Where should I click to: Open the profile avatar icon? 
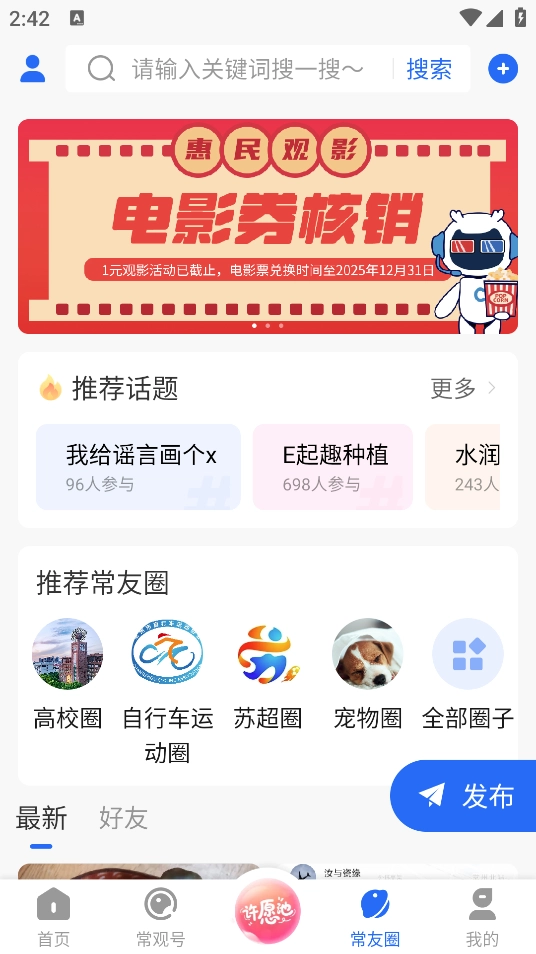click(x=33, y=69)
